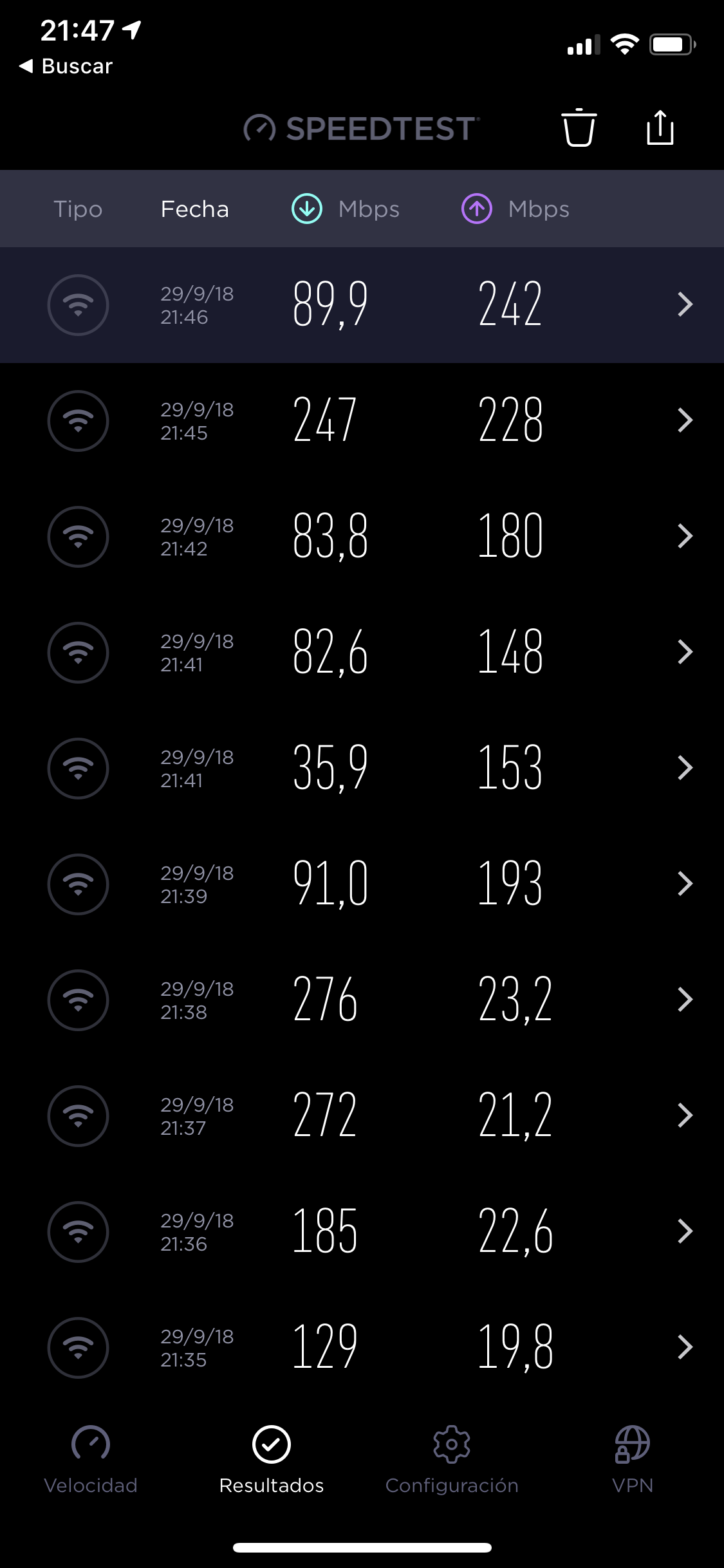
Task: Return to Buscar via back arrow
Action: [66, 66]
